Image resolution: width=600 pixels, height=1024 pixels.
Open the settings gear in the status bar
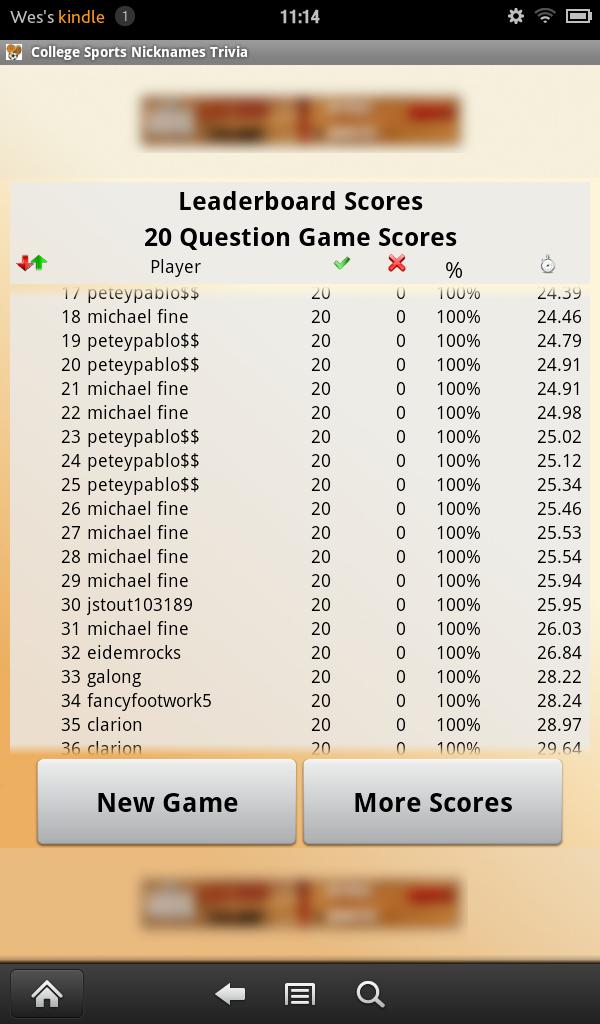(x=516, y=16)
